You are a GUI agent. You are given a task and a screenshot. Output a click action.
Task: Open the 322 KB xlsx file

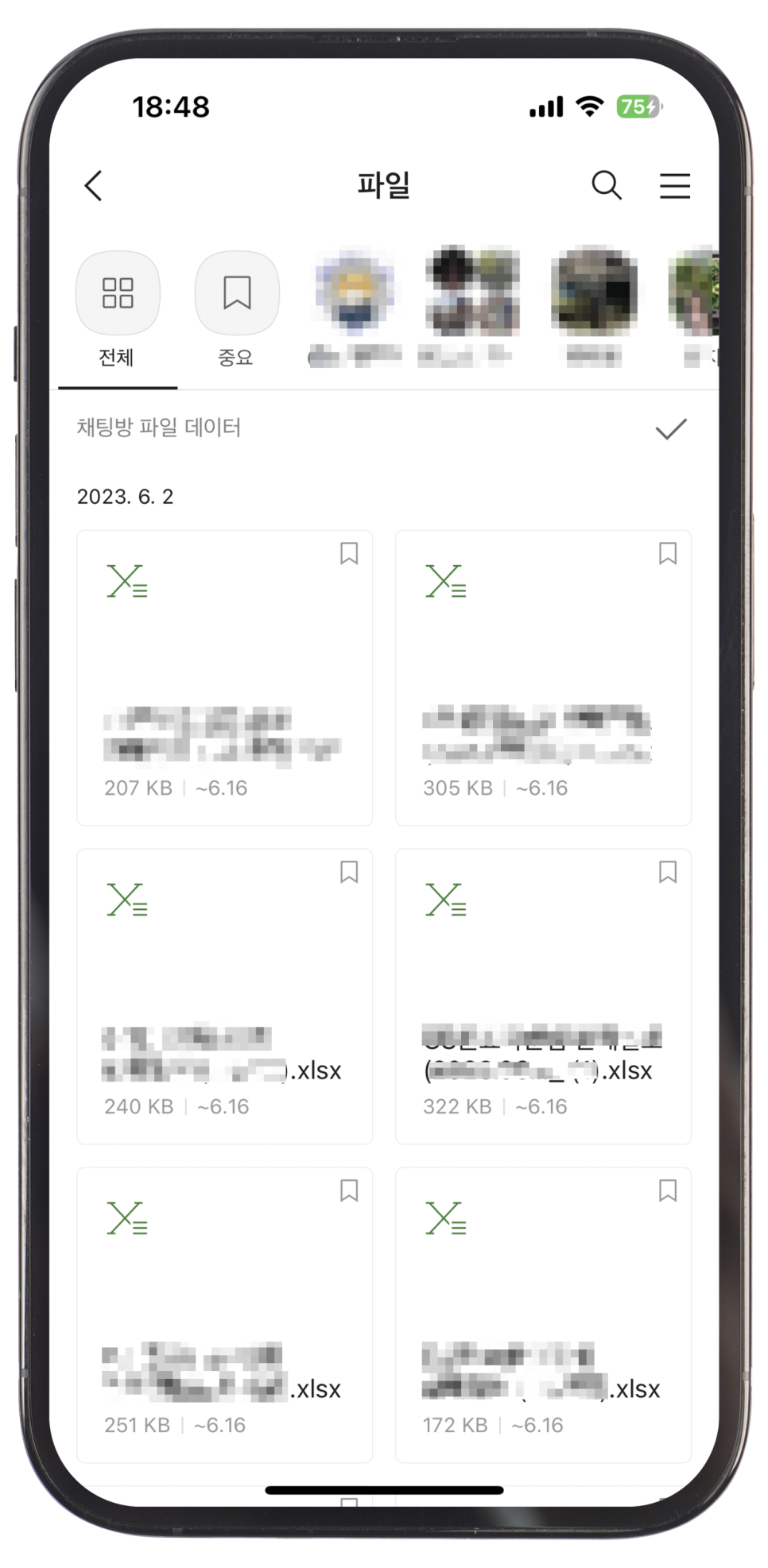pyautogui.click(x=543, y=997)
